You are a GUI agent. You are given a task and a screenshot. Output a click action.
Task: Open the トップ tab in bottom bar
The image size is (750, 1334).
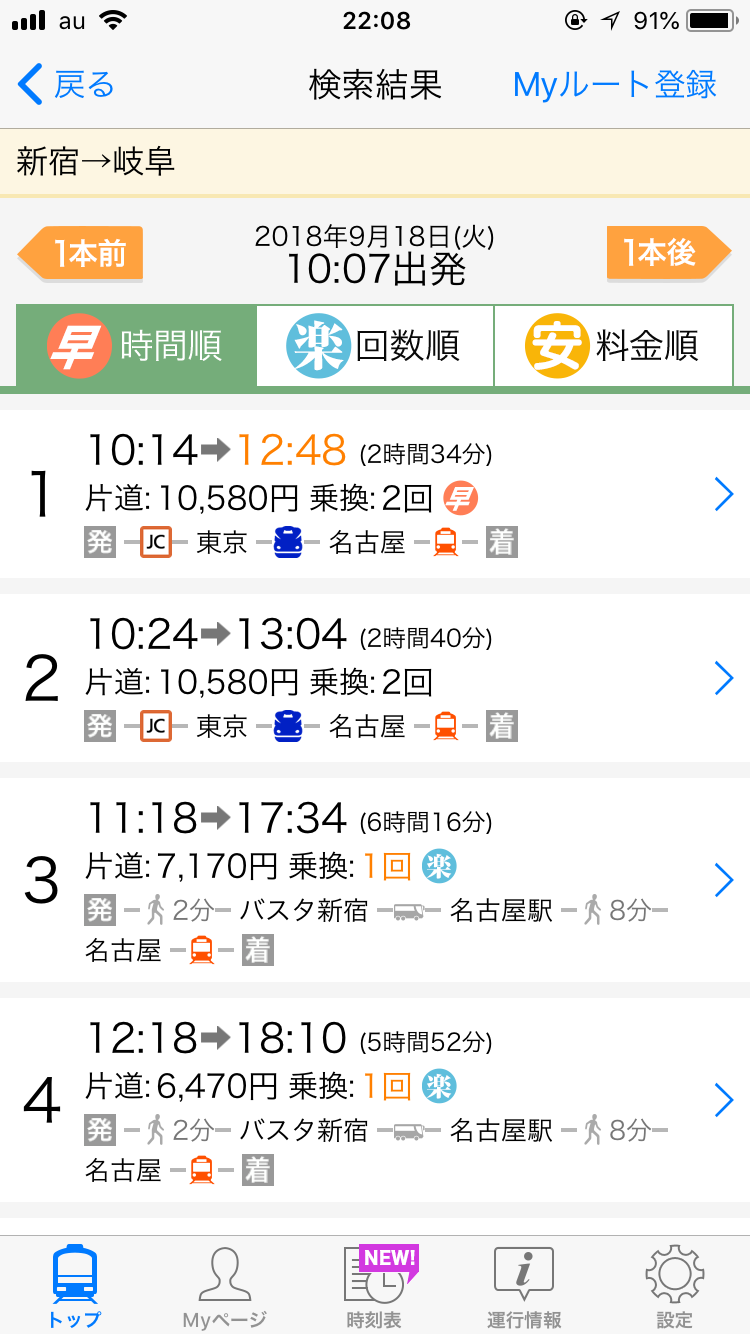coord(75,1286)
